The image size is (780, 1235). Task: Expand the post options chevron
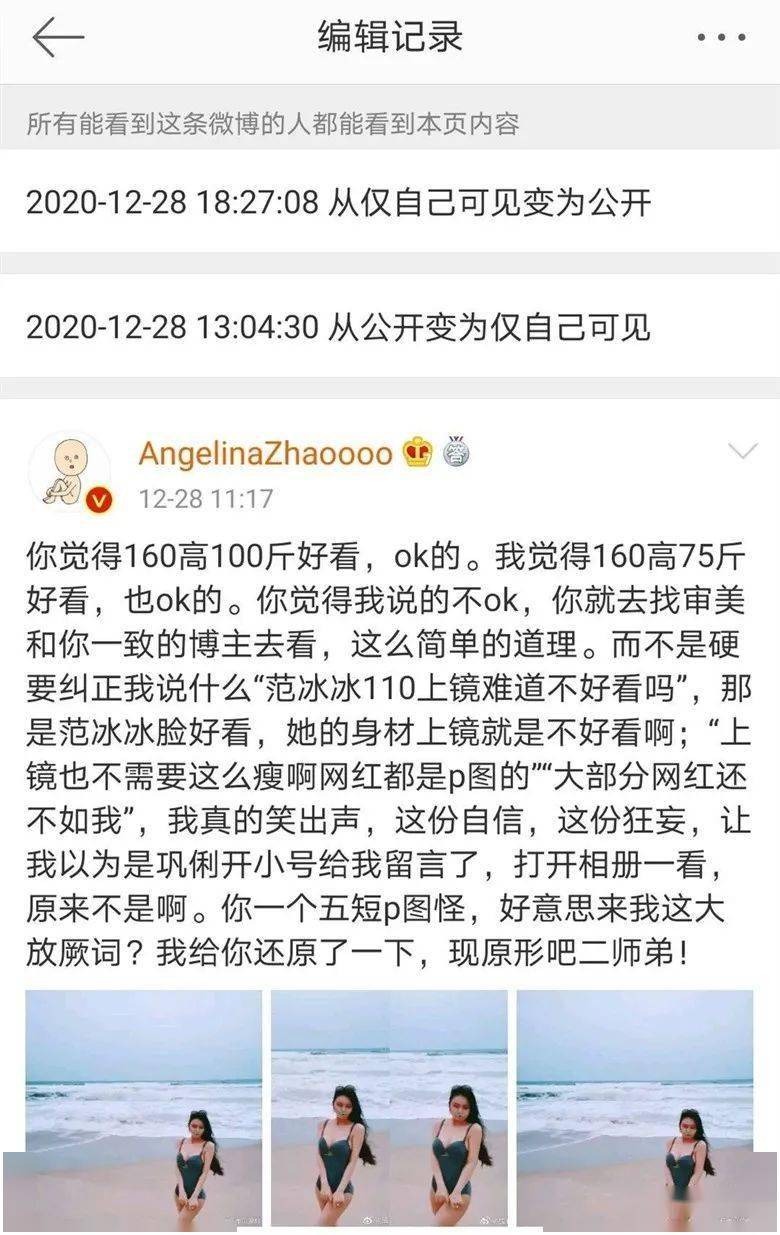(x=742, y=452)
